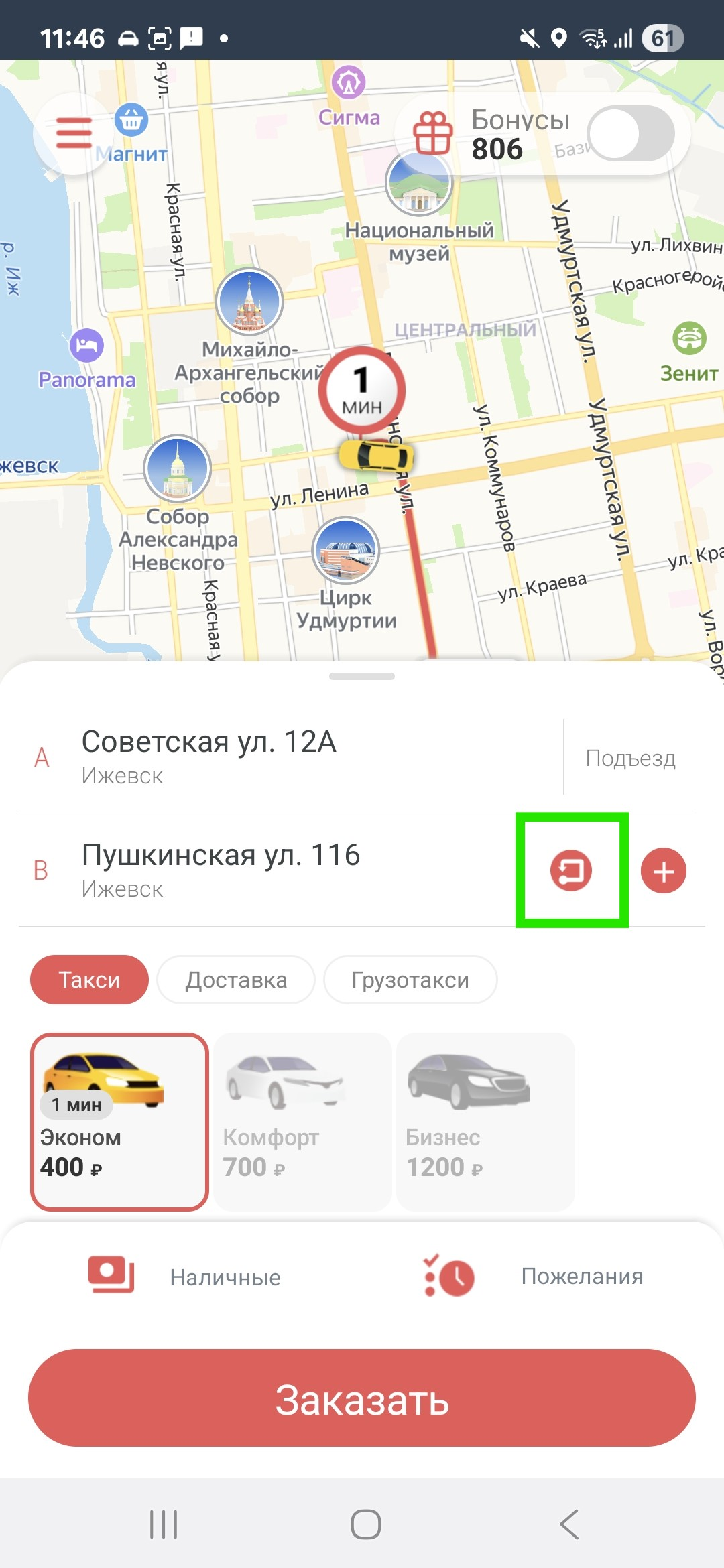Order the taxi with Заказать
The height and width of the screenshot is (1568, 724).
[x=362, y=1398]
